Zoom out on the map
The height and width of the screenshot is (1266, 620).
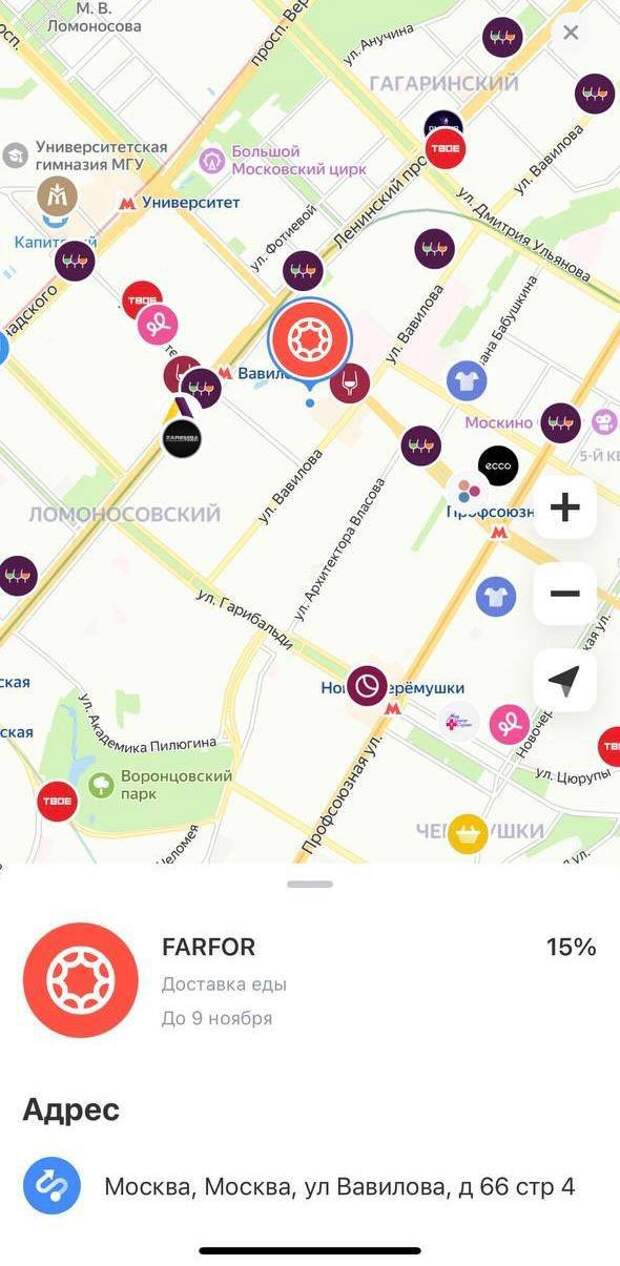point(565,593)
